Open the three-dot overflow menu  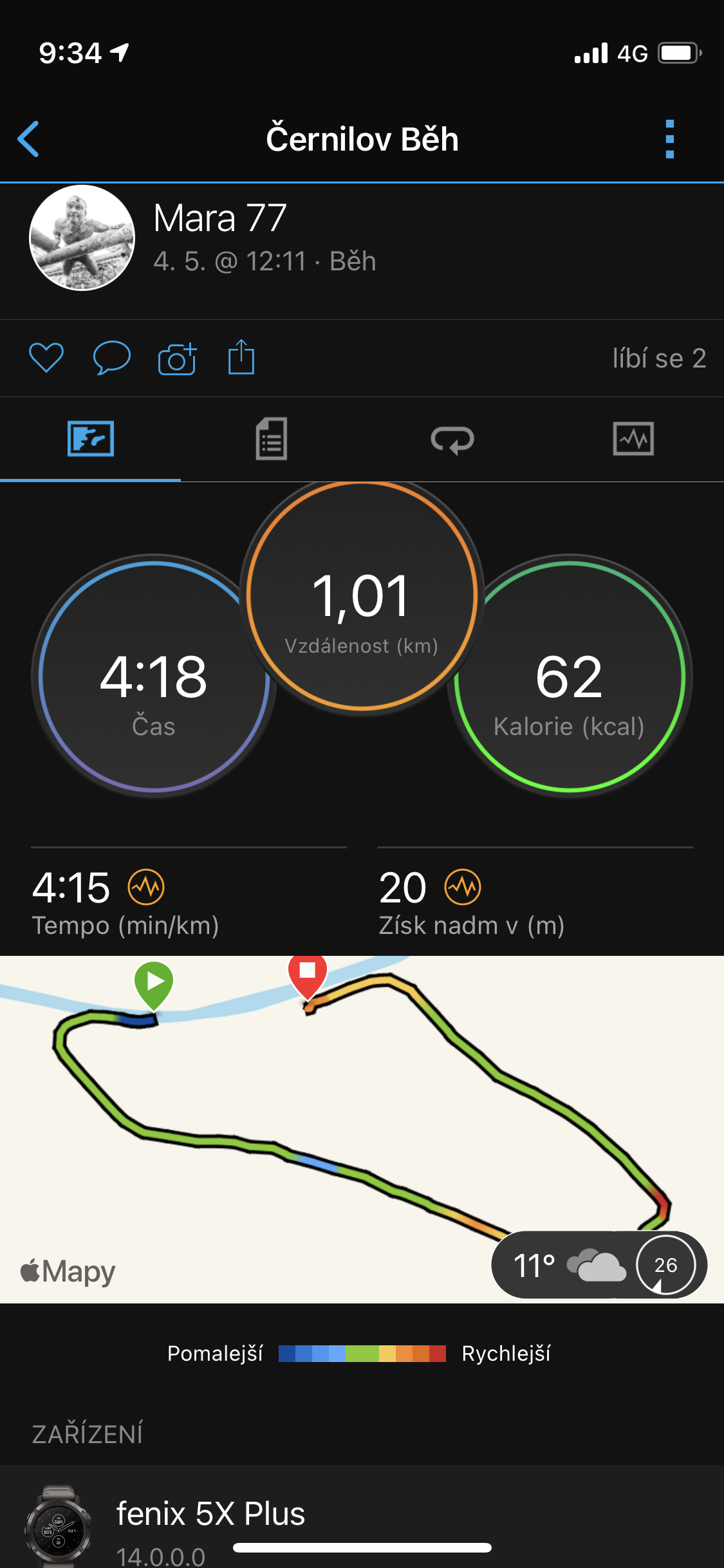[670, 138]
